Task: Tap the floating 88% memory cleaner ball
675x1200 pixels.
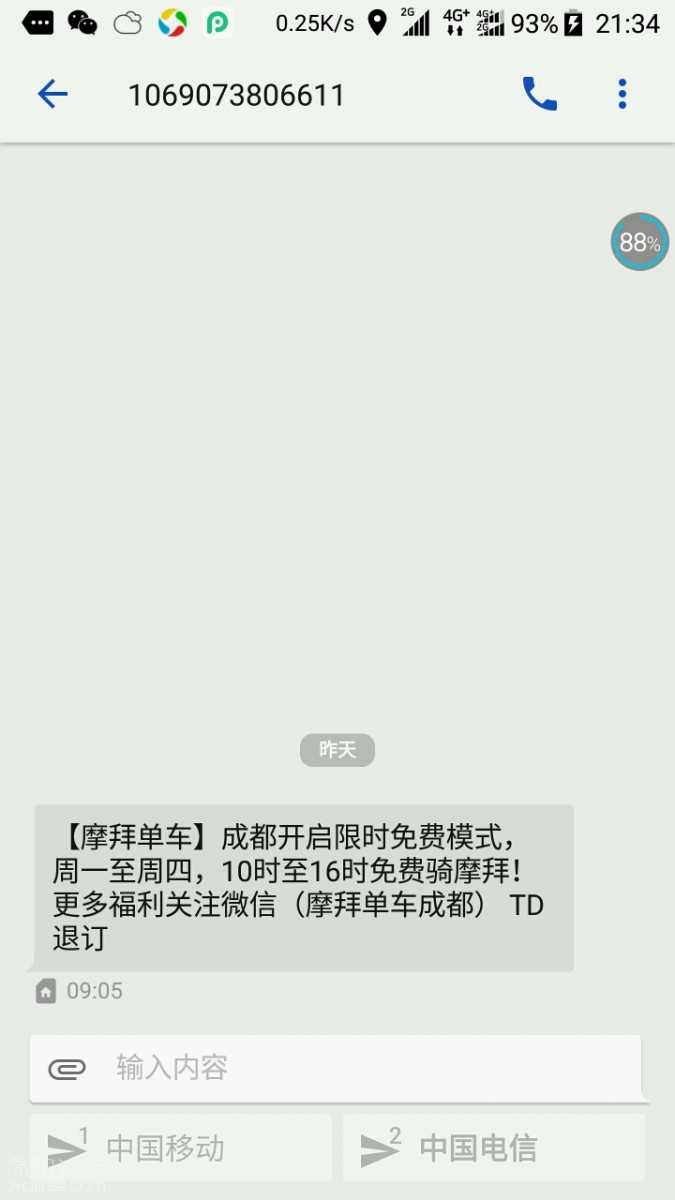Action: (x=639, y=242)
